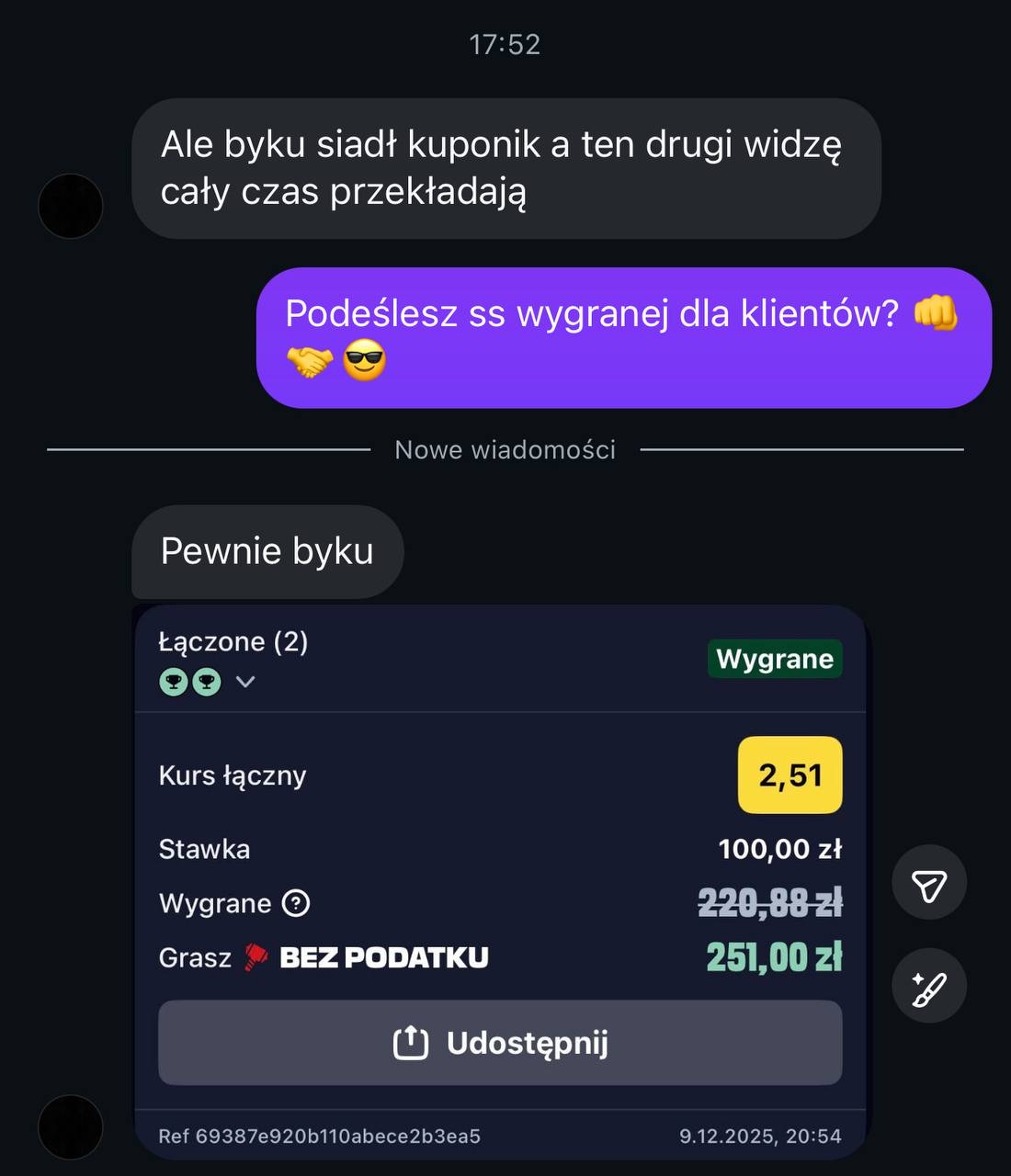Open sender's avatar beside the bet slip image
This screenshot has height=1176, width=1011.
click(x=71, y=1127)
